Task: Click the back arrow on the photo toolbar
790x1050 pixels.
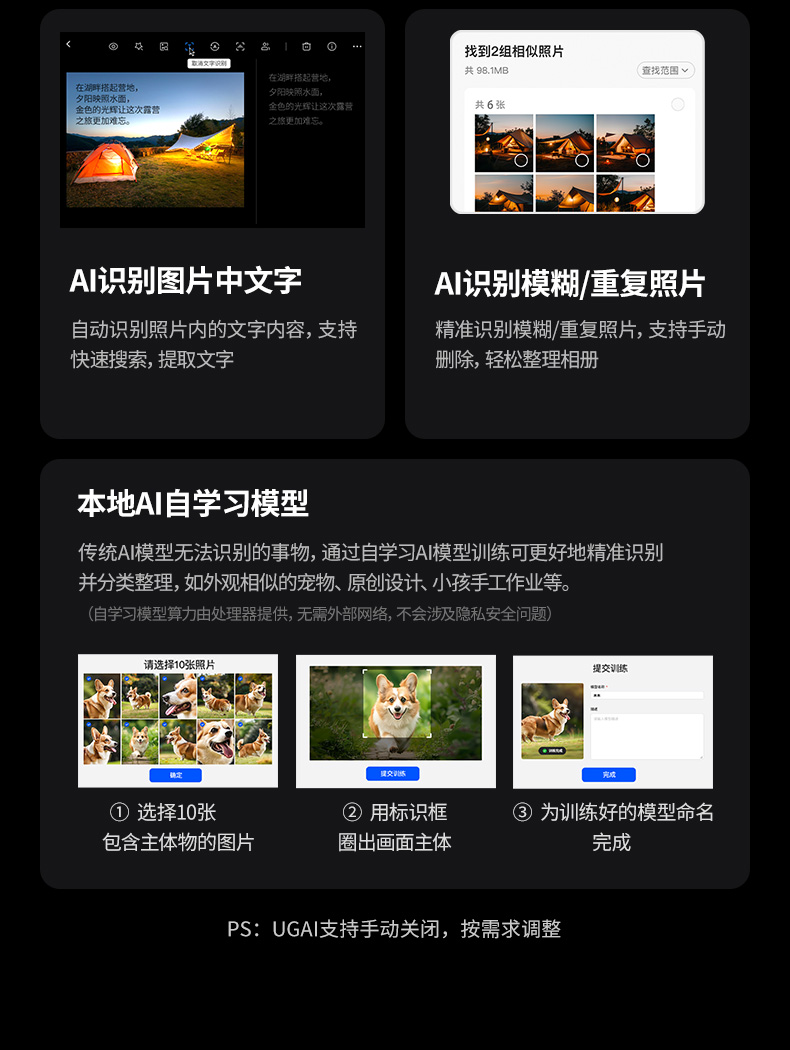Action: pos(69,45)
